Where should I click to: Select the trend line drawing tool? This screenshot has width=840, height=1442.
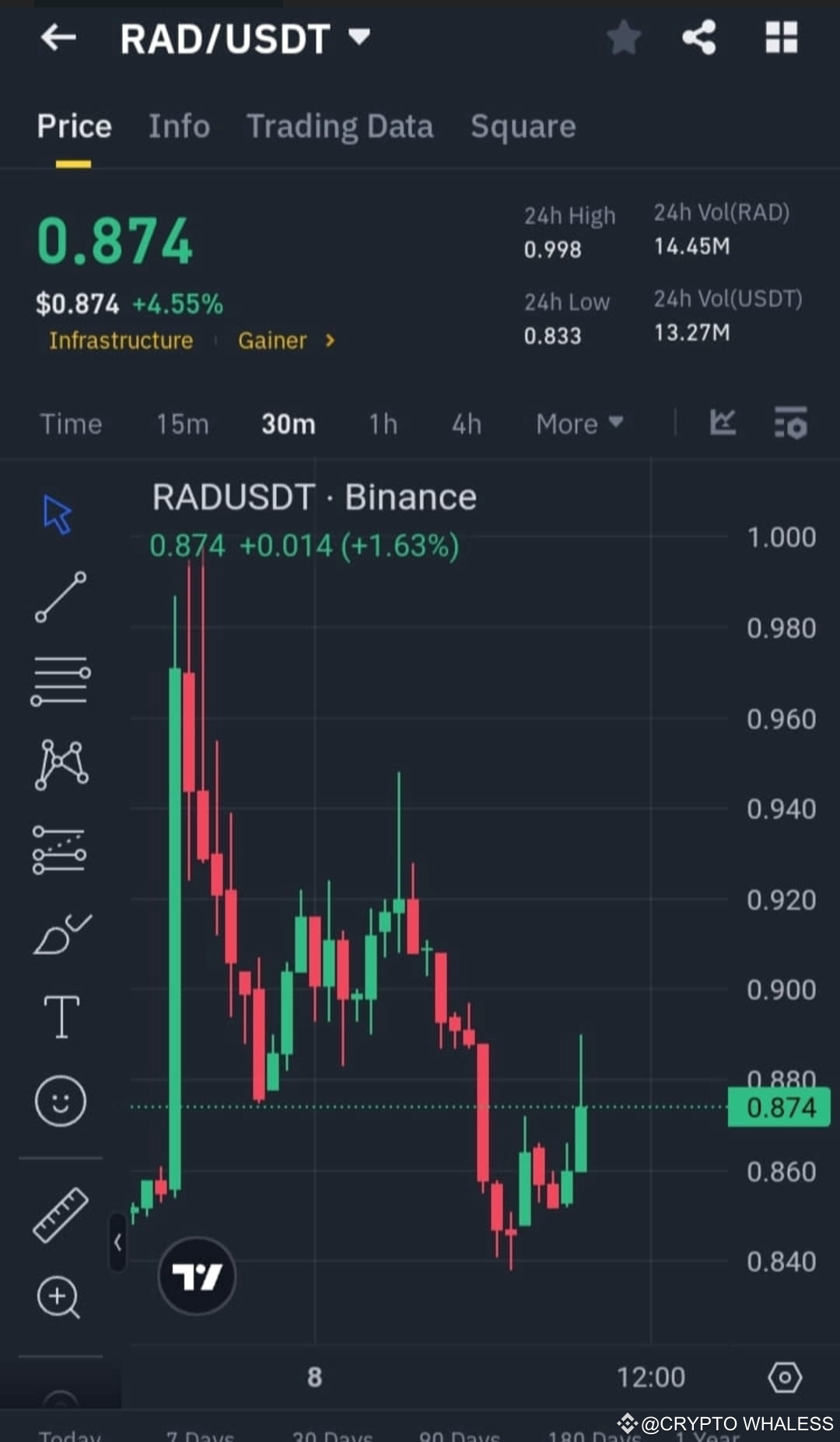(59, 599)
